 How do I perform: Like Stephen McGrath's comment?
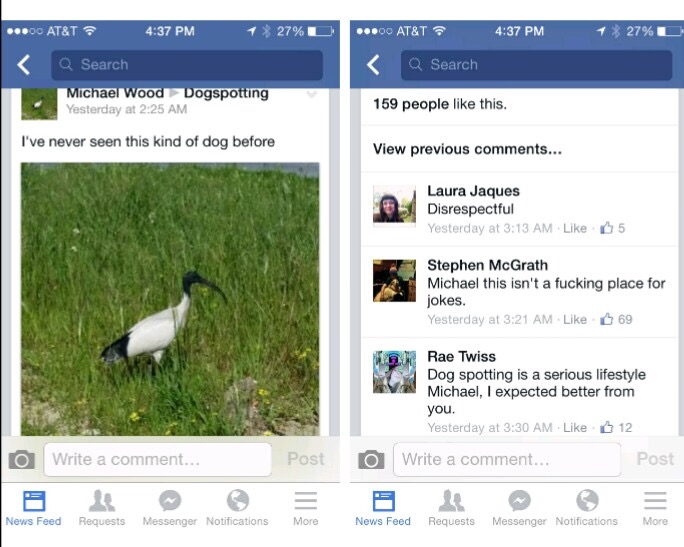[x=575, y=319]
